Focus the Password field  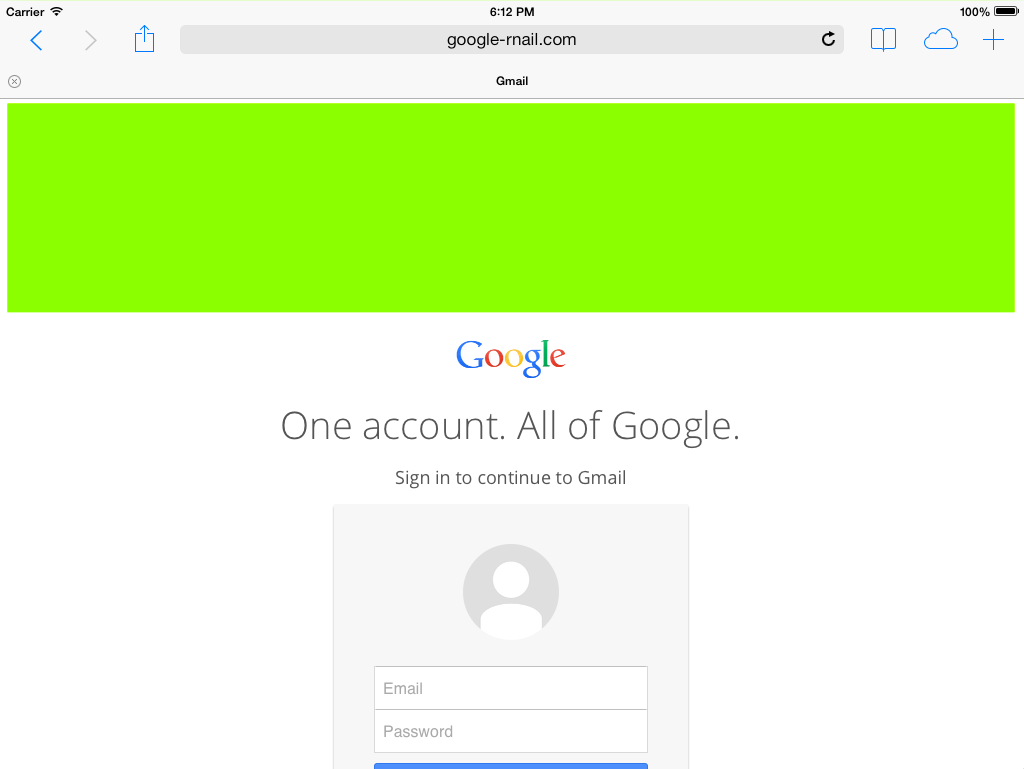point(511,731)
